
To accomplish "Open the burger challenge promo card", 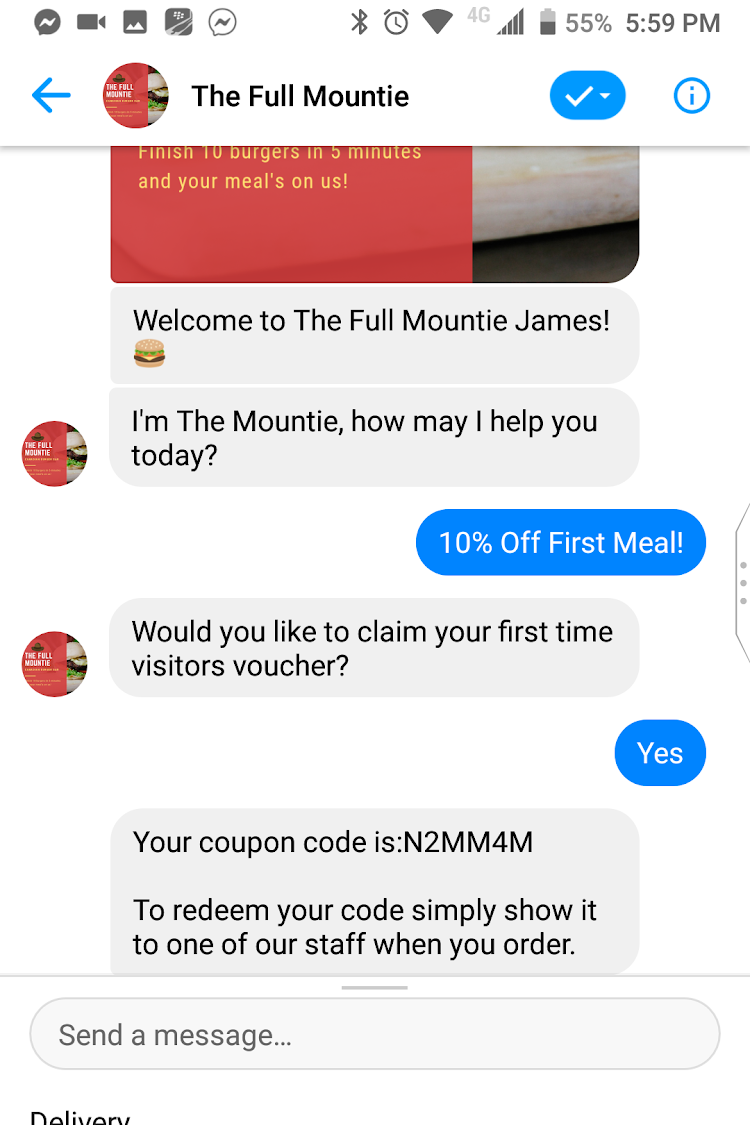I will pos(374,212).
